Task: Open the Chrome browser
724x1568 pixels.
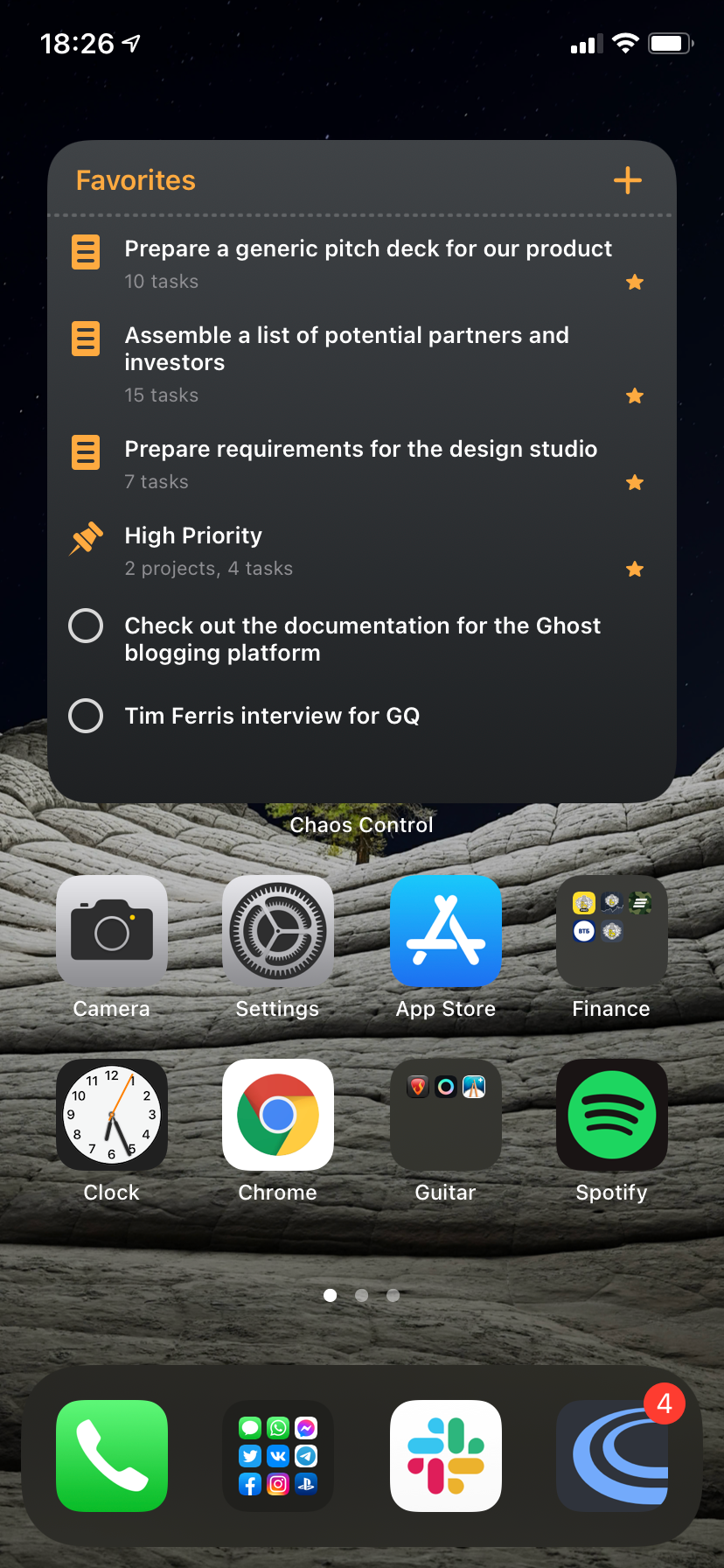Action: point(278,1115)
